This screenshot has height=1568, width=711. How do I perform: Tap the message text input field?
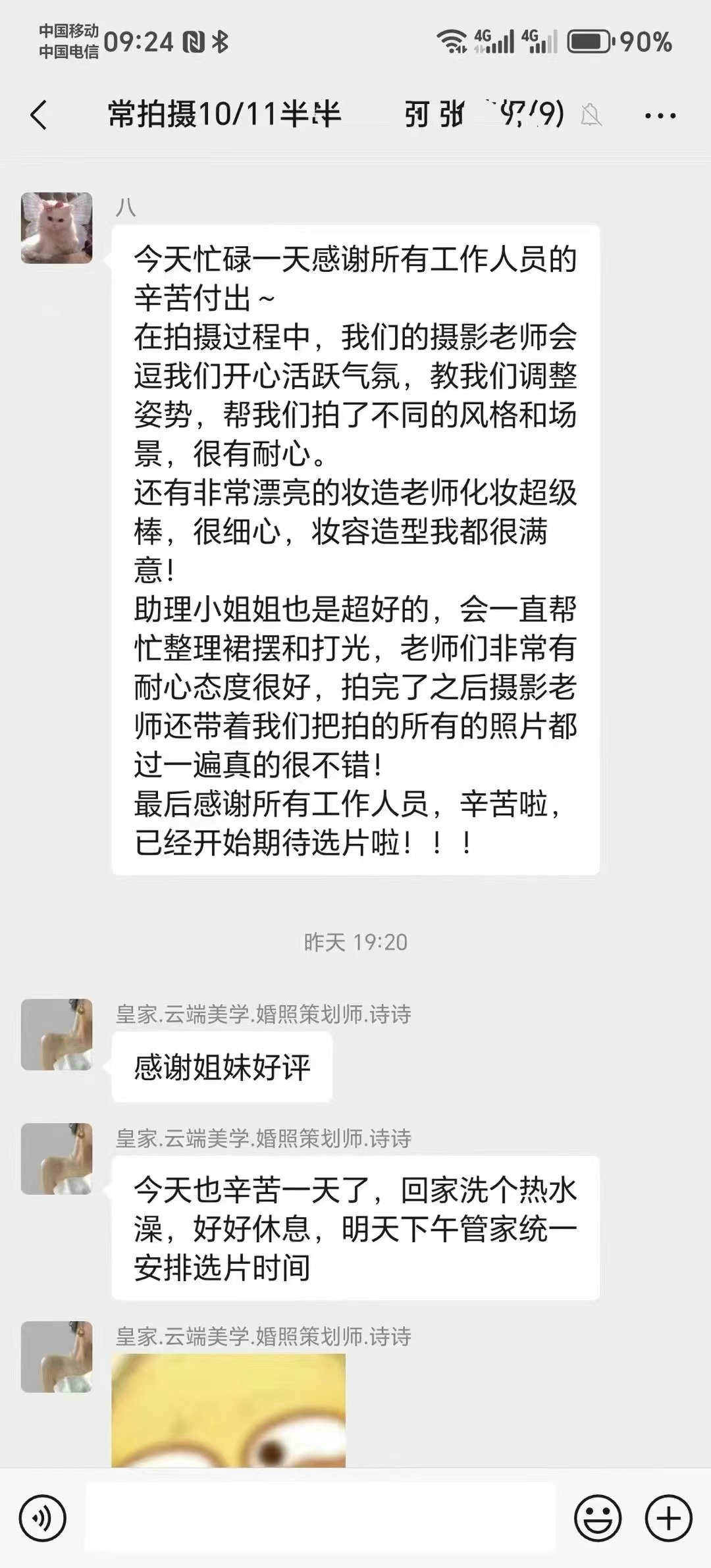click(x=320, y=1519)
